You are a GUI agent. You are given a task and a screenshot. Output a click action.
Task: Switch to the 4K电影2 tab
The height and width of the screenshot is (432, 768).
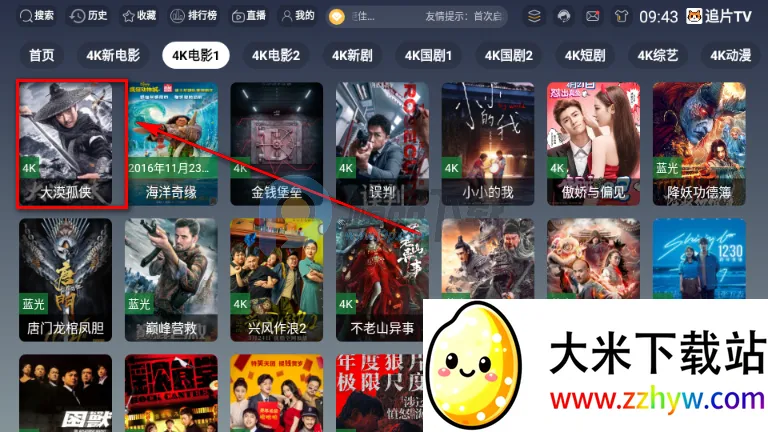point(276,55)
